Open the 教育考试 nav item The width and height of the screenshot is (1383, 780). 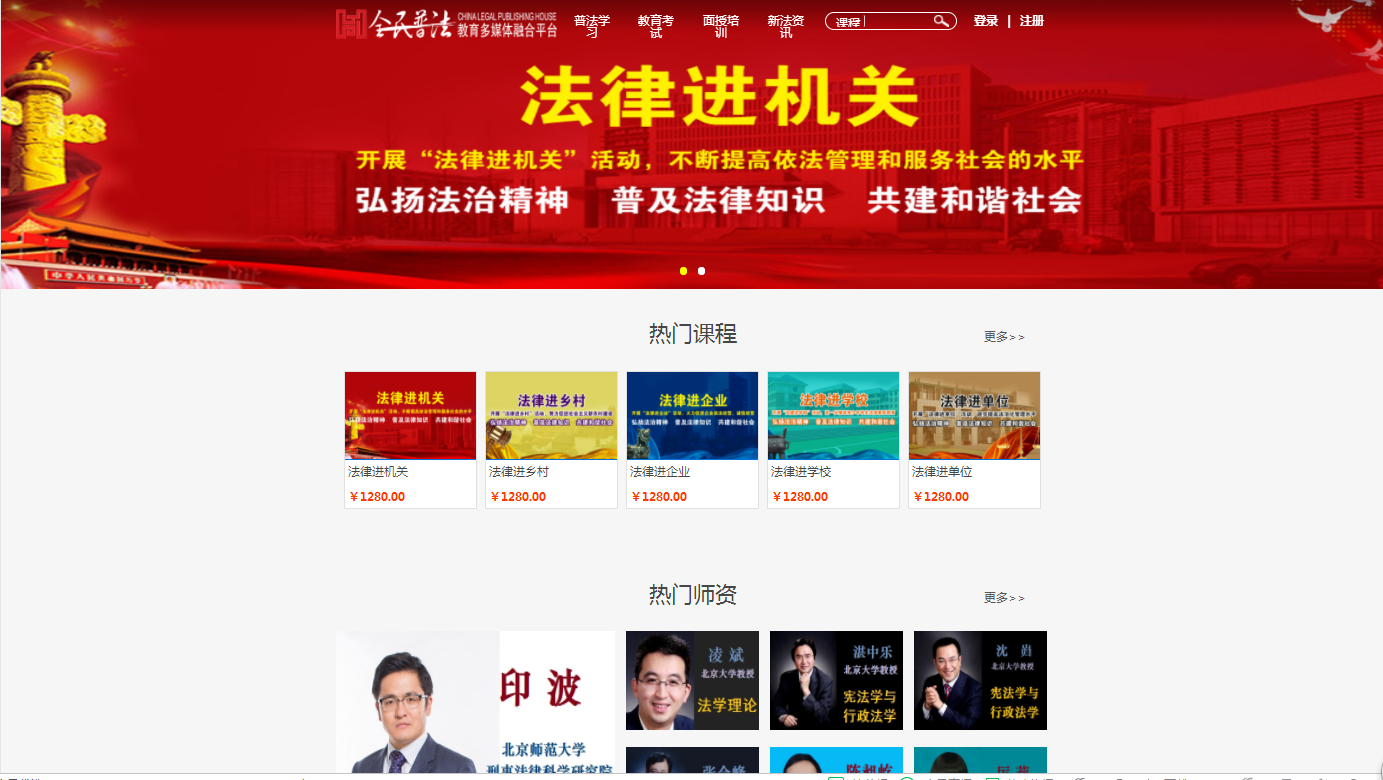(655, 26)
